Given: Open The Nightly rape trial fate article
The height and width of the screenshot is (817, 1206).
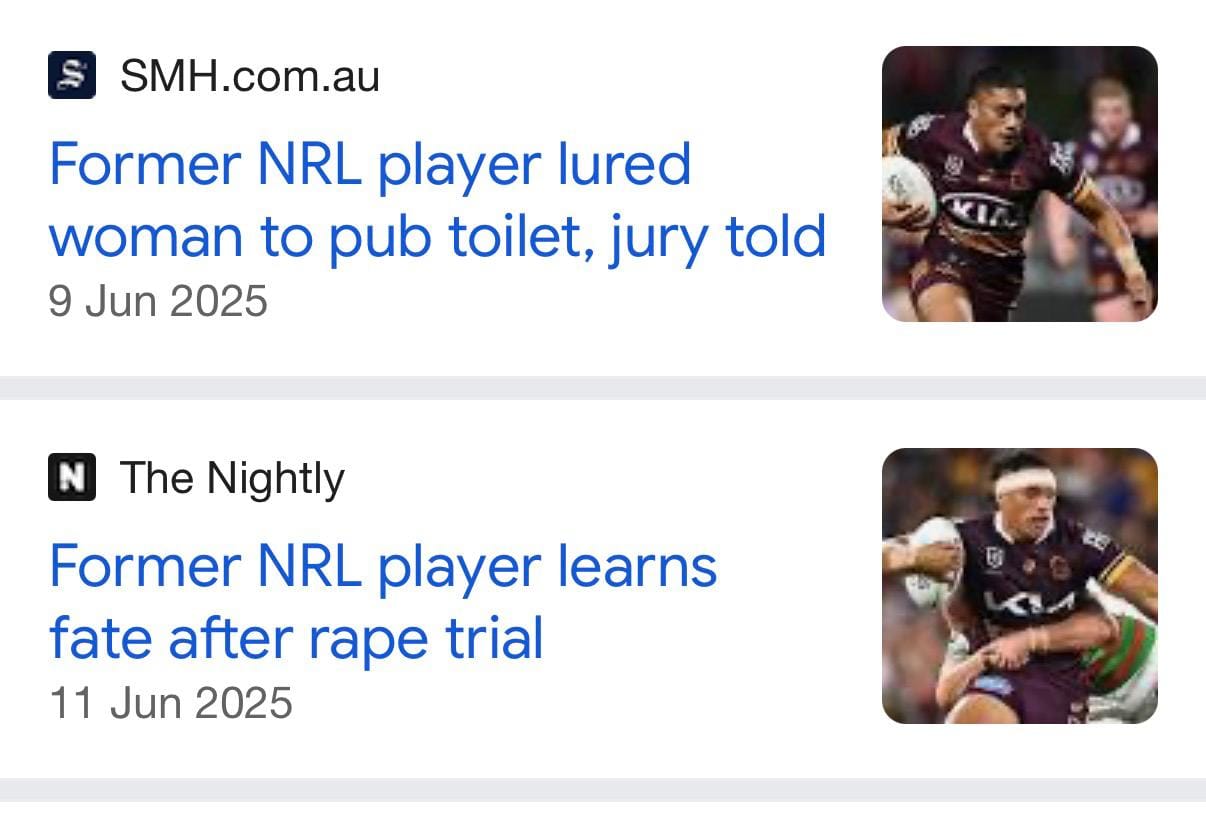Looking at the screenshot, I should coord(383,601).
